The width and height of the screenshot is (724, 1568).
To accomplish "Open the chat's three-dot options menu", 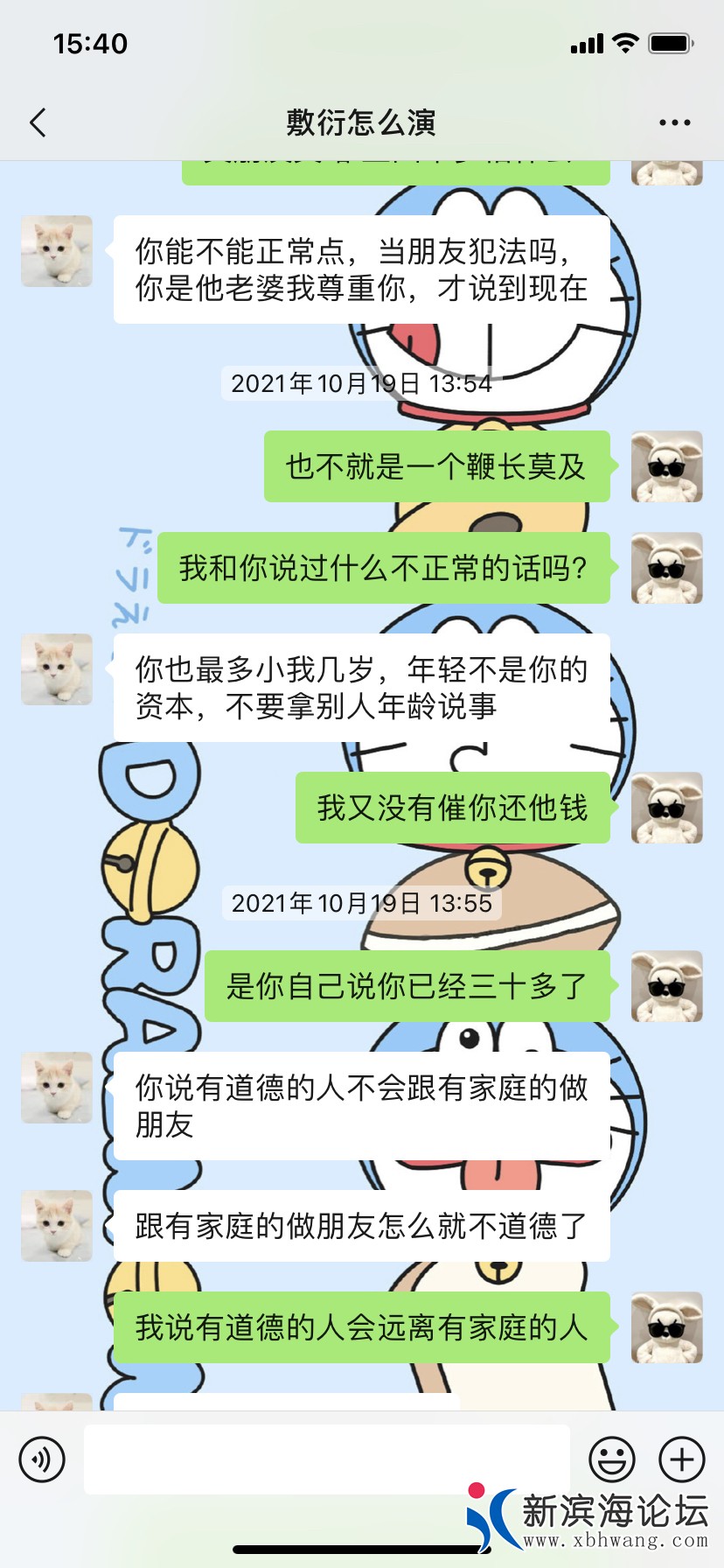I will tap(674, 122).
